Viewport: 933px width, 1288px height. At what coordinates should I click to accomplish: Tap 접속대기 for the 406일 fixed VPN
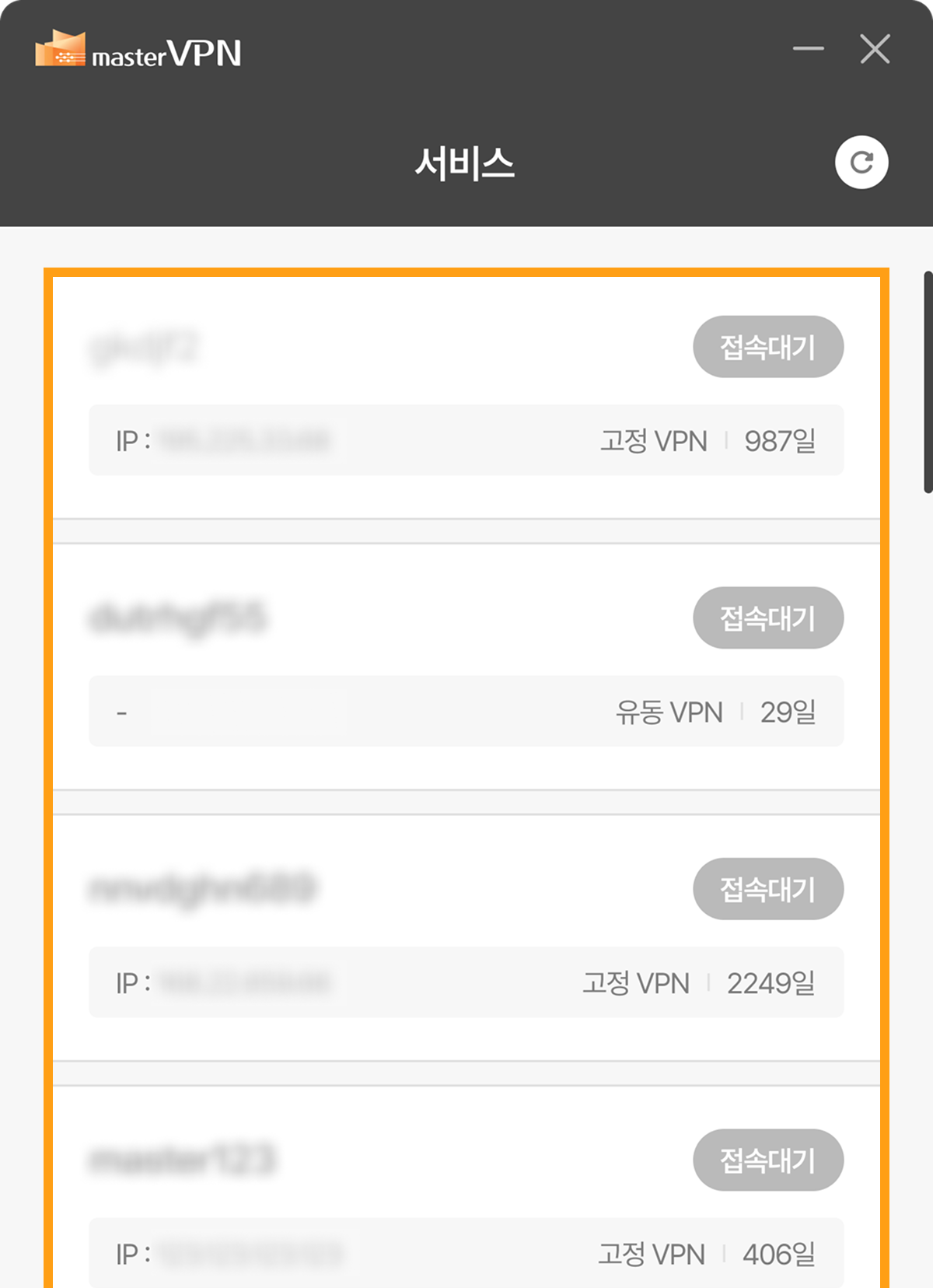click(767, 1160)
